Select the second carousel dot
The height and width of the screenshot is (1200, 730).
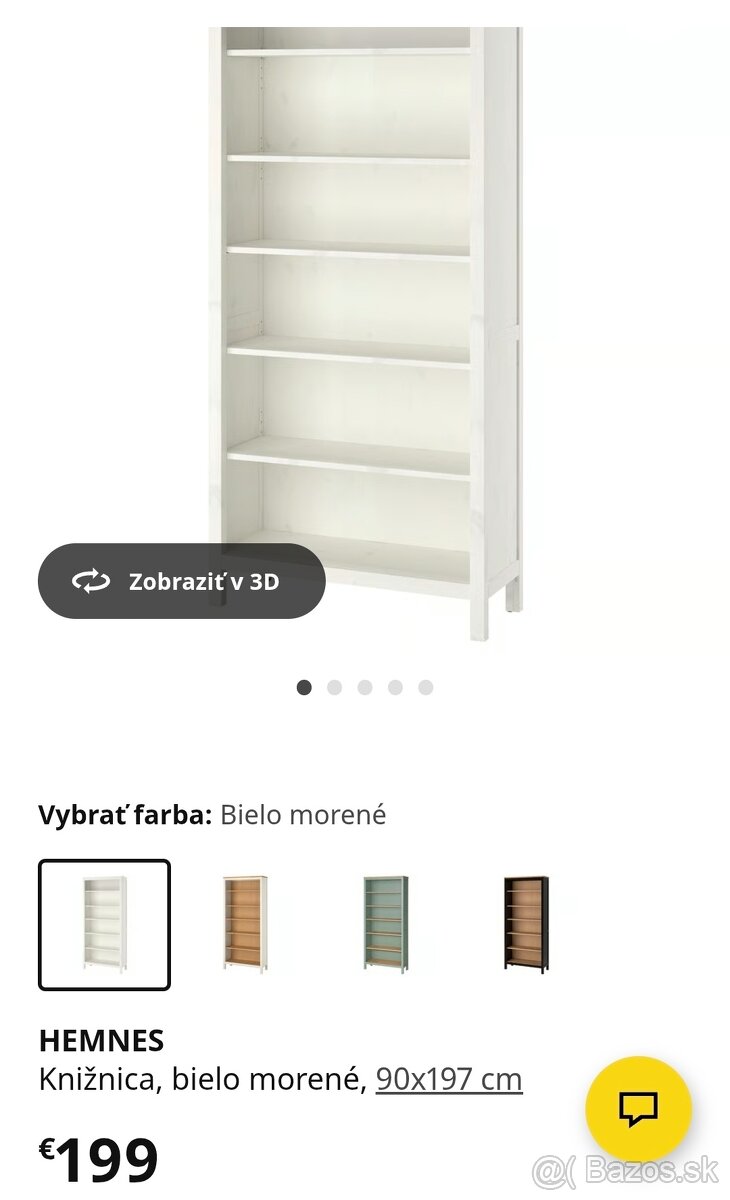pos(333,687)
